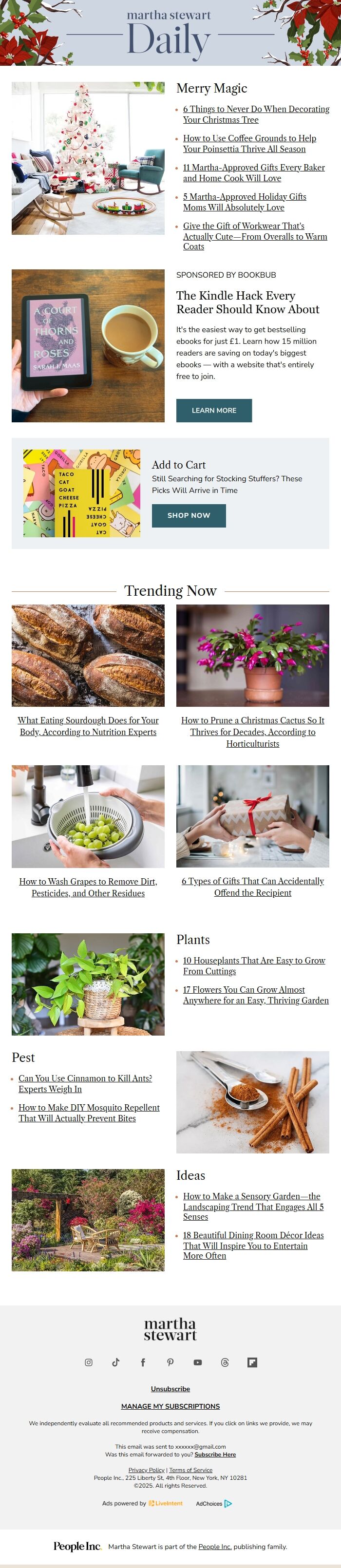This screenshot has width=341, height=1568.
Task: Open the Christmas cactus pruning photo
Action: click(253, 655)
